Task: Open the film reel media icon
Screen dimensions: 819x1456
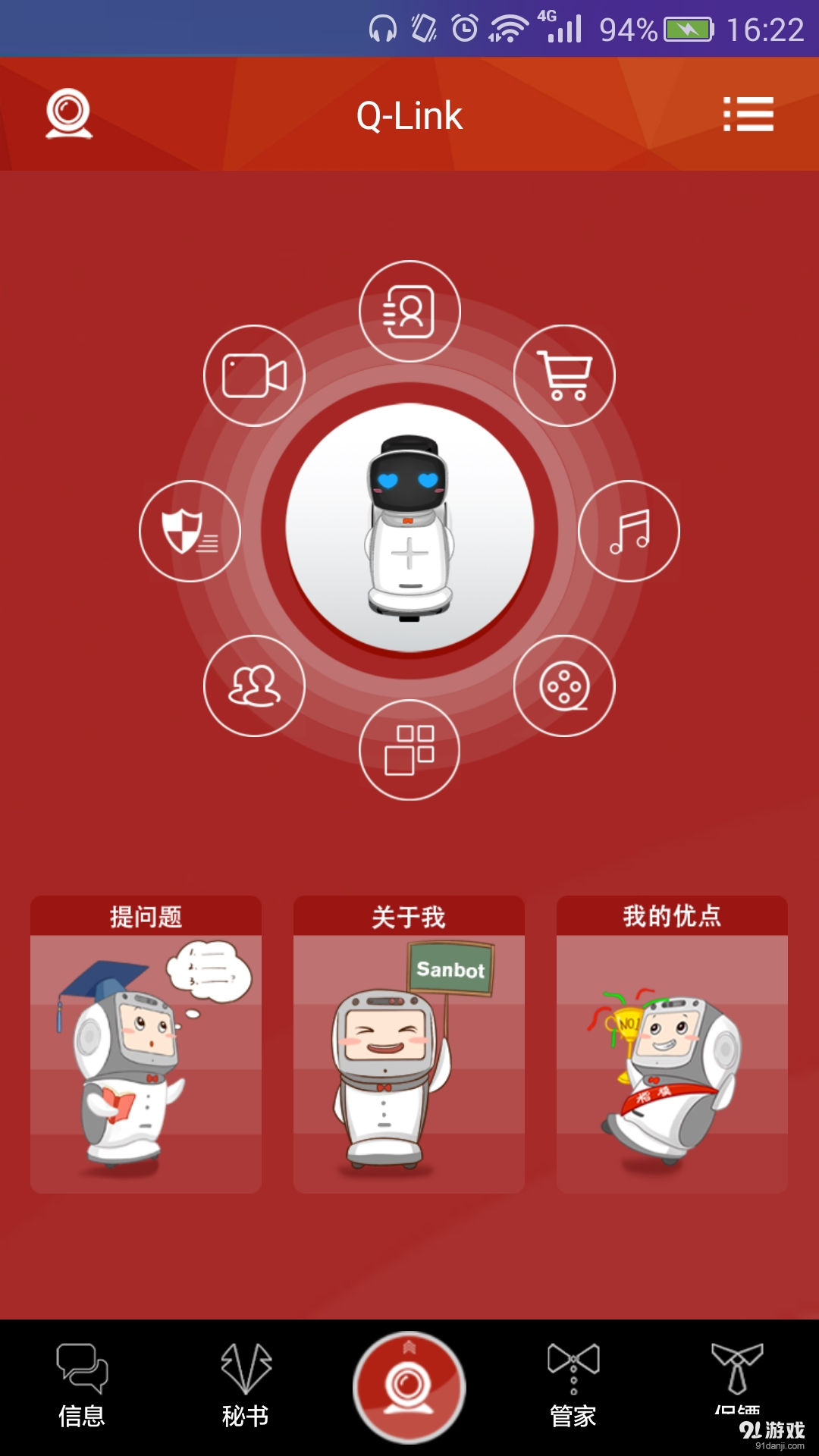Action: [x=565, y=685]
